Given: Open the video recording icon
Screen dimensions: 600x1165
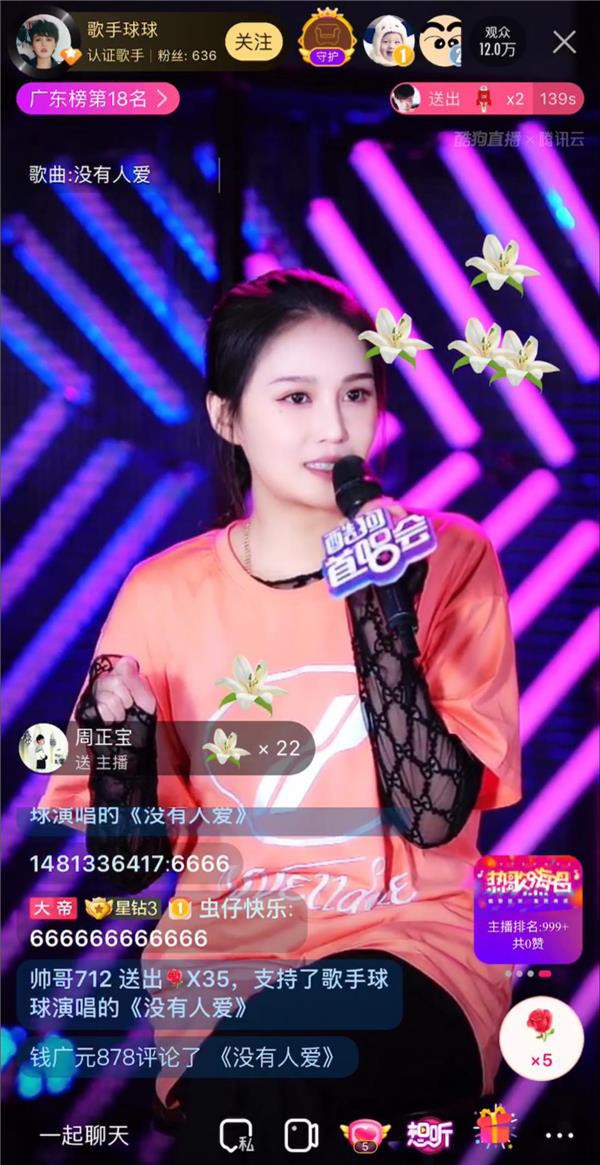Looking at the screenshot, I should 301,1134.
